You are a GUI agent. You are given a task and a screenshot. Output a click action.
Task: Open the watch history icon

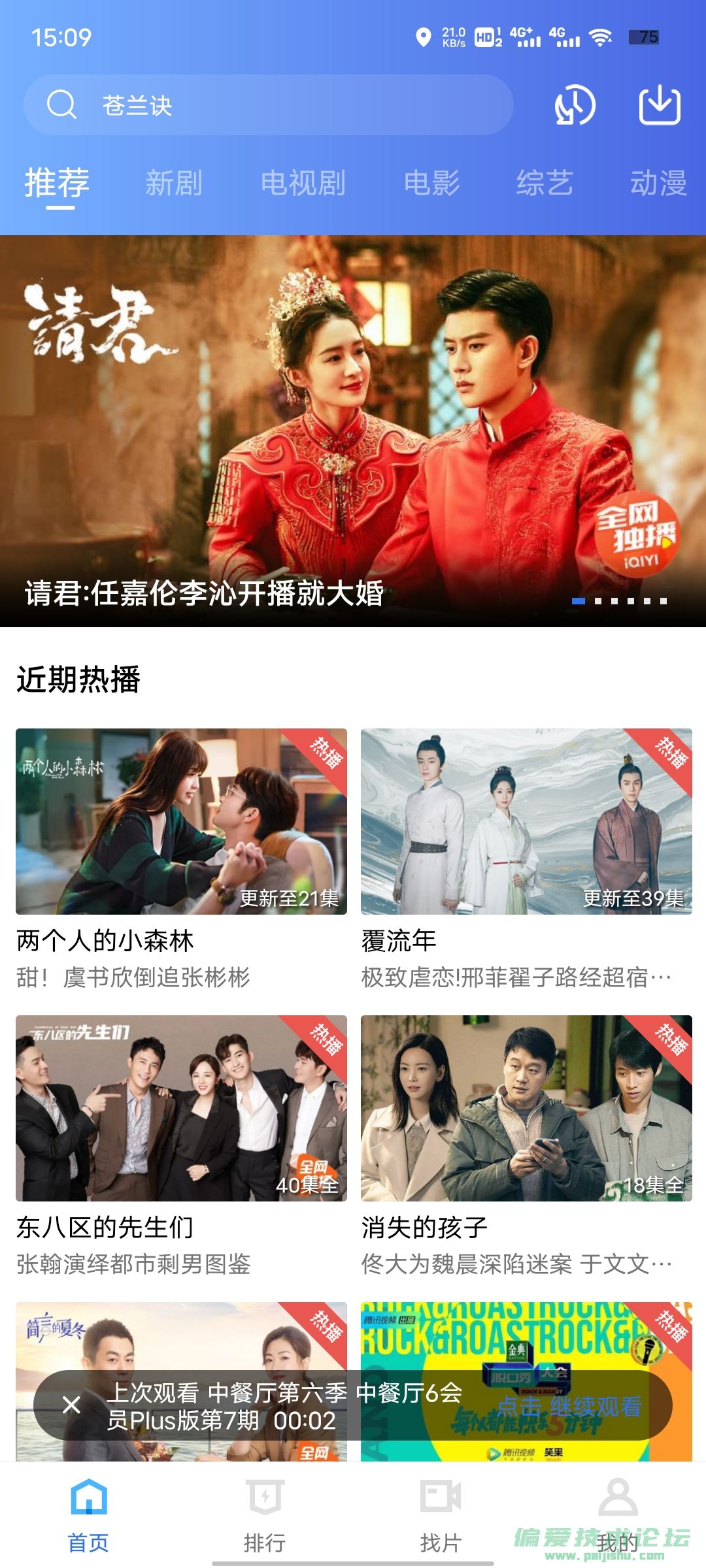(575, 105)
